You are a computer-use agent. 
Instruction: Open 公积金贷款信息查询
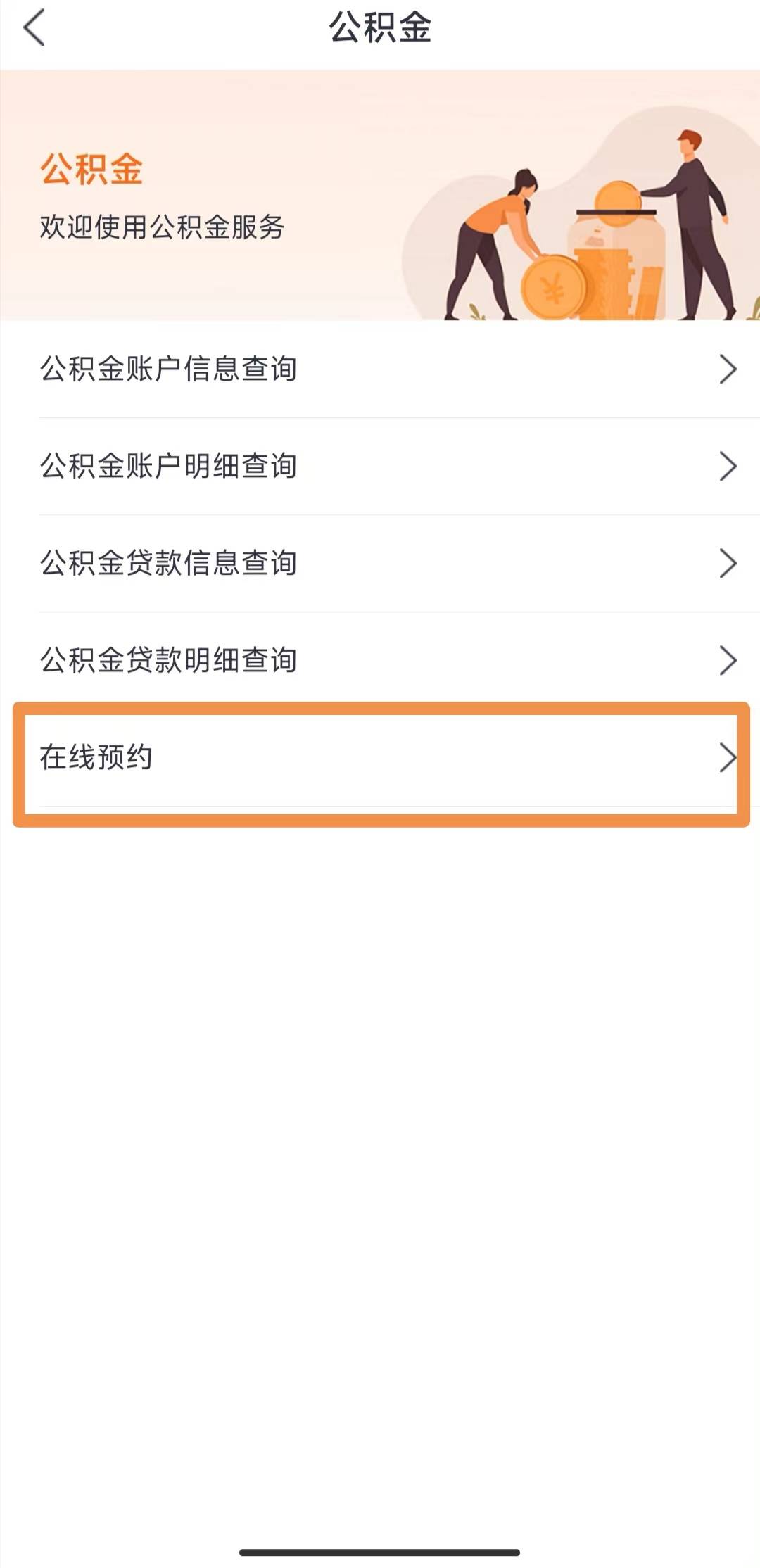coord(380,564)
